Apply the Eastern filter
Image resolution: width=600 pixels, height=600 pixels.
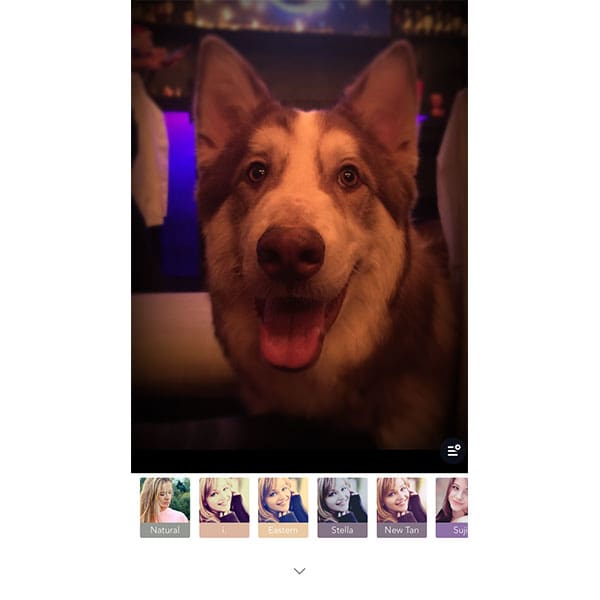click(x=283, y=506)
